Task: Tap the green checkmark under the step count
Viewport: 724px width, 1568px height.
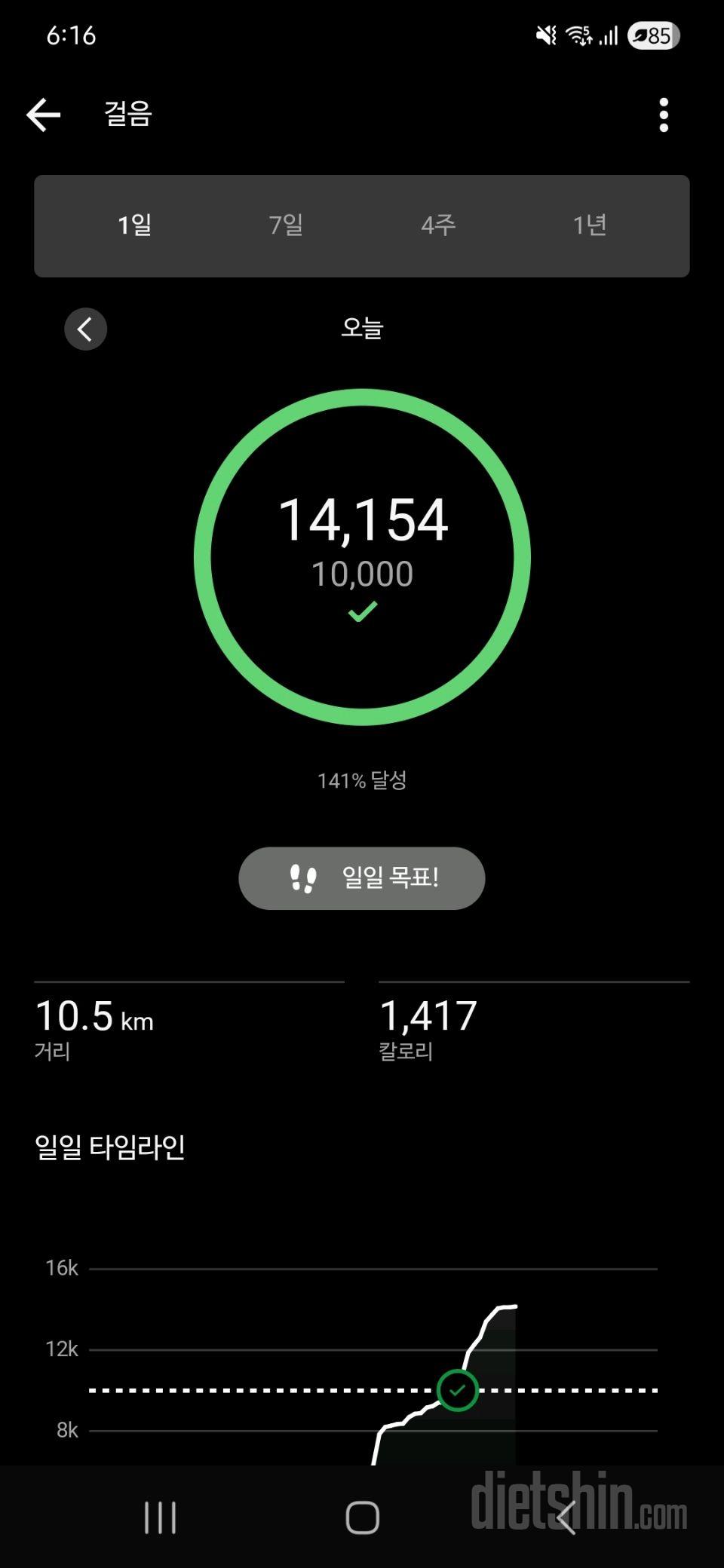Action: point(361,611)
